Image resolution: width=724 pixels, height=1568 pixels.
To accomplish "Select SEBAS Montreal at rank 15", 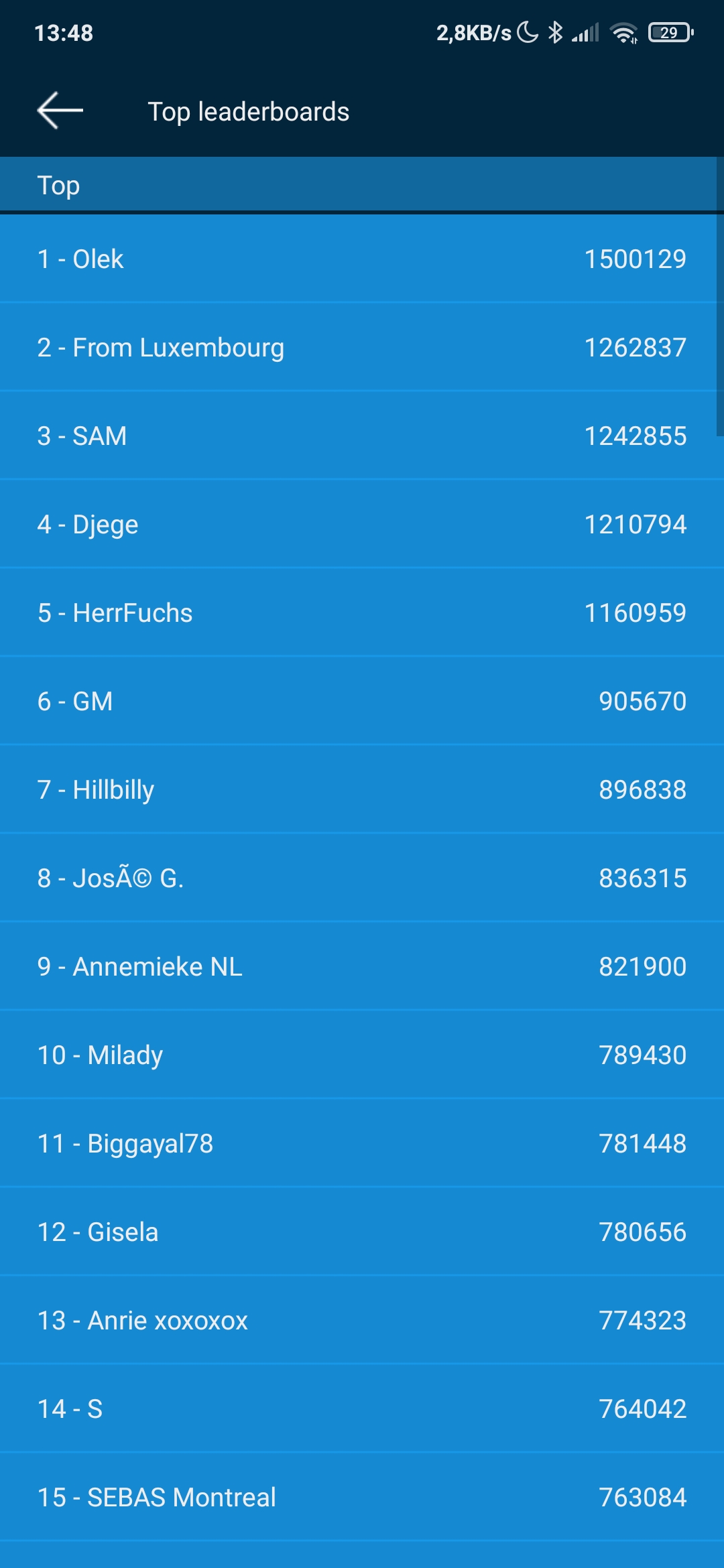I will click(362, 1496).
